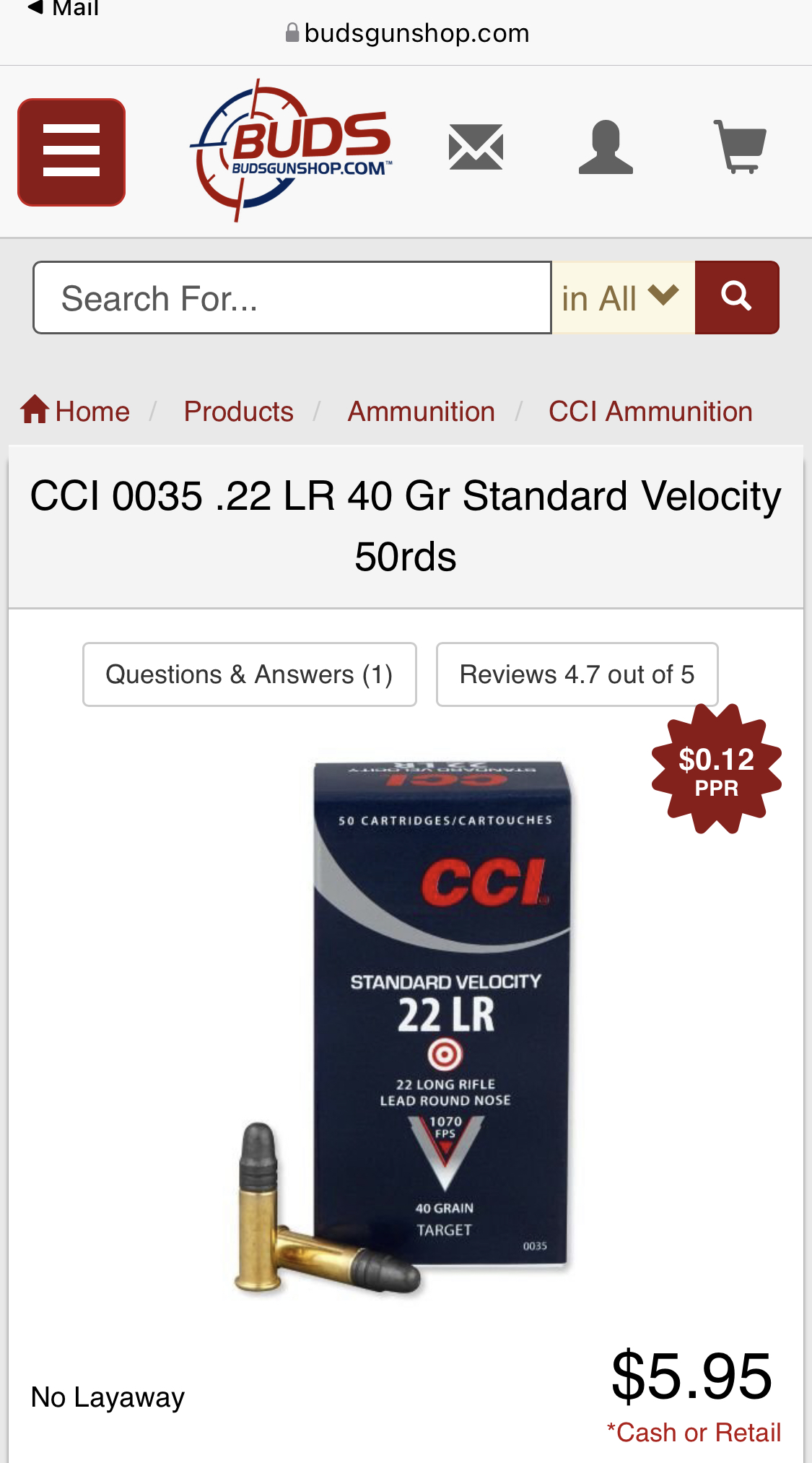Open the CCI Ammunition breadcrumb
The image size is (812, 1463).
pos(650,412)
